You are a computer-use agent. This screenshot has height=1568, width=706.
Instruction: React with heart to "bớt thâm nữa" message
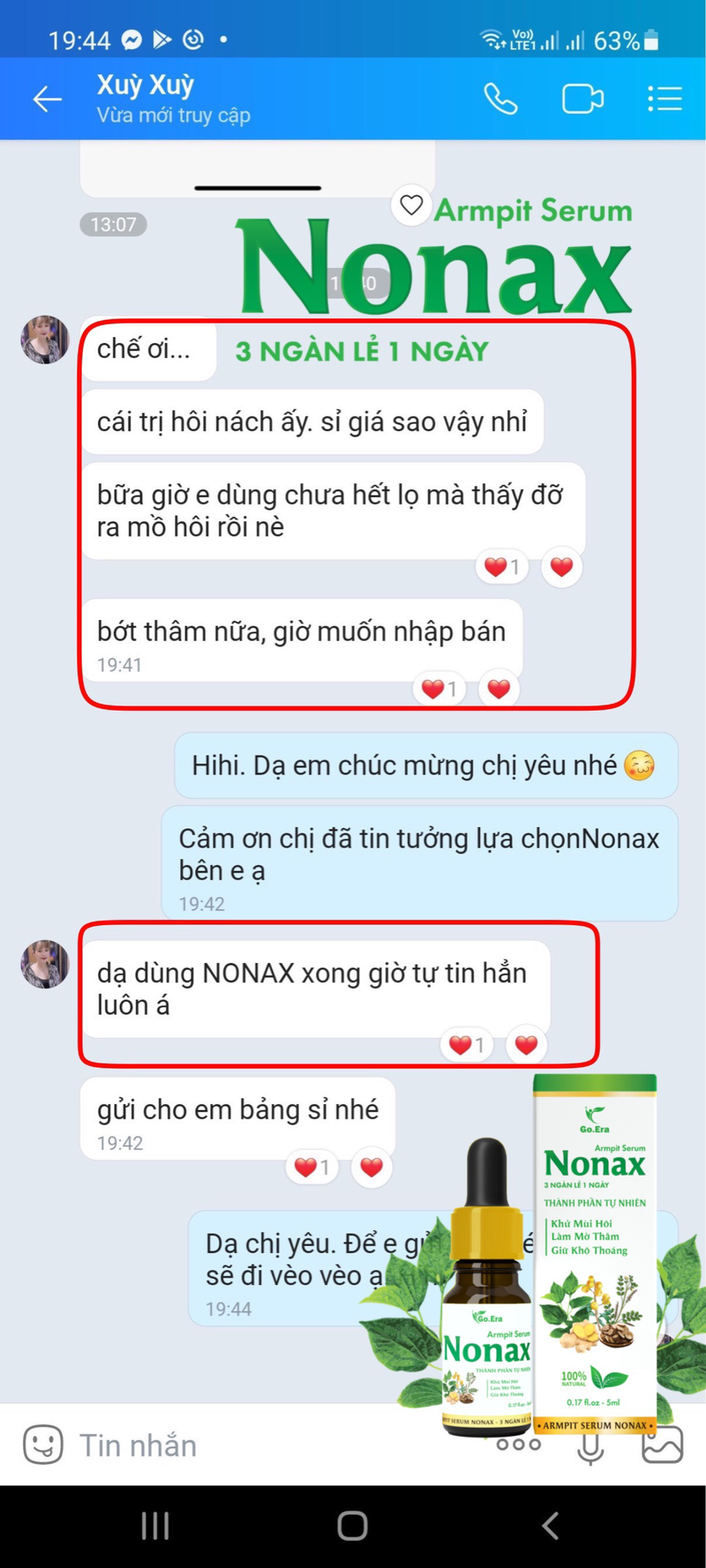(499, 689)
